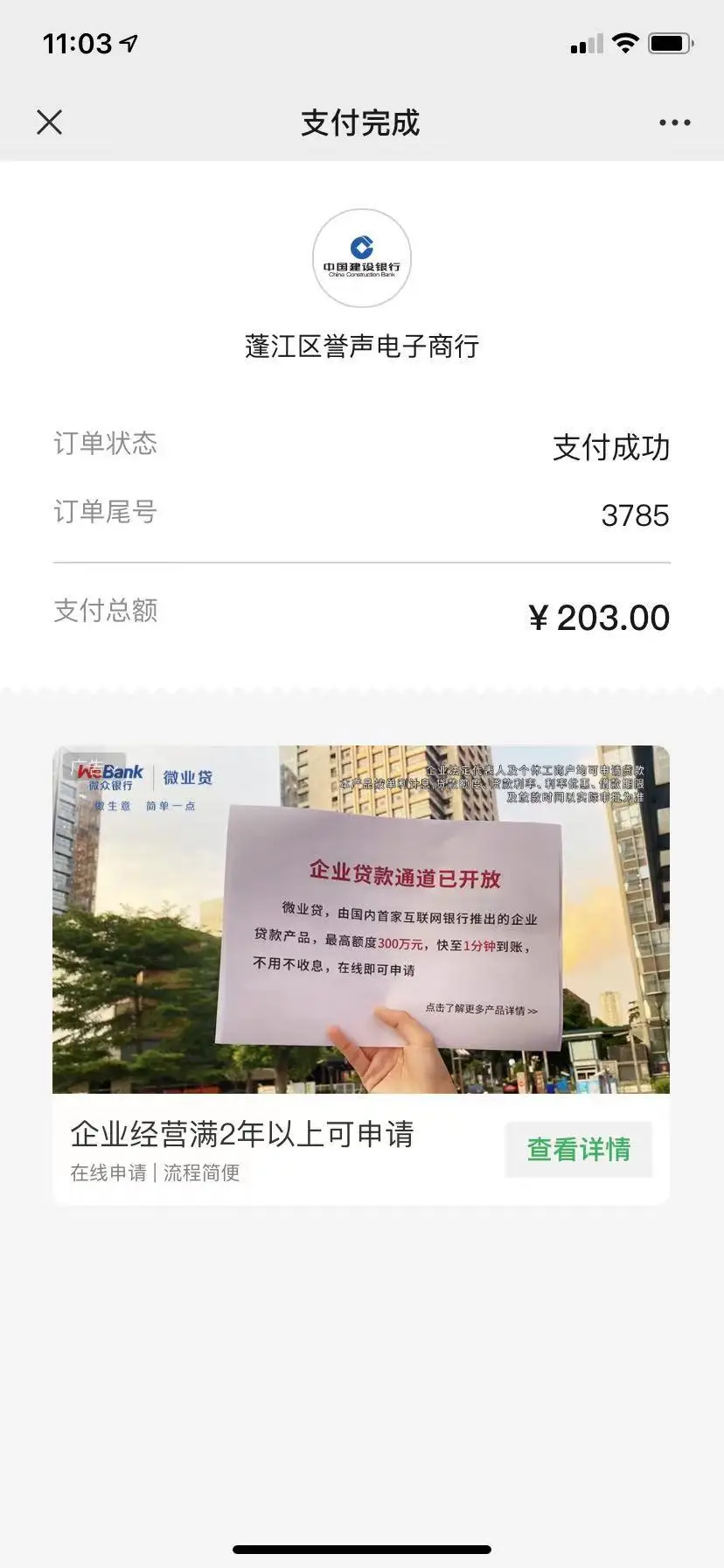724x1568 pixels.
Task: Open the three-dot more options menu
Action: click(674, 122)
